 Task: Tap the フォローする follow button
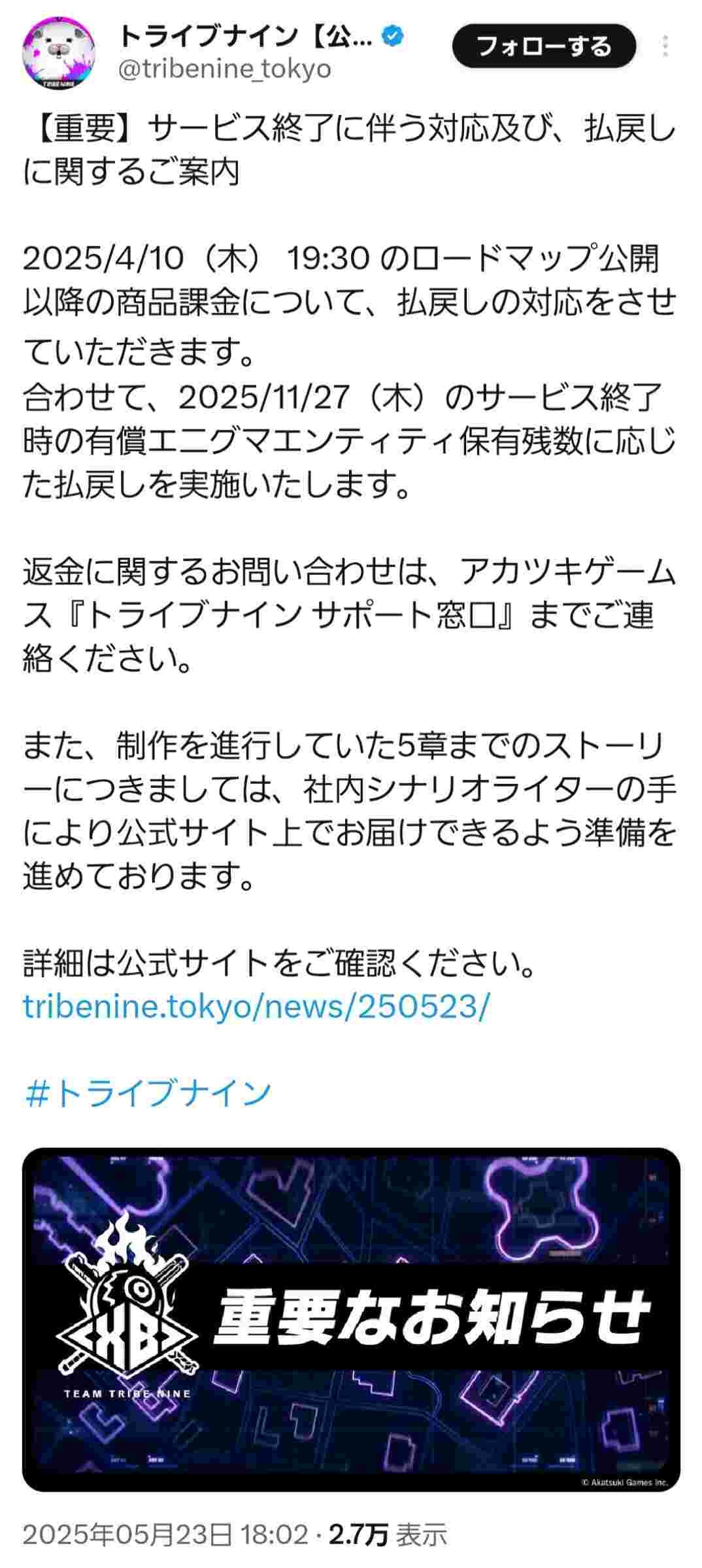544,46
